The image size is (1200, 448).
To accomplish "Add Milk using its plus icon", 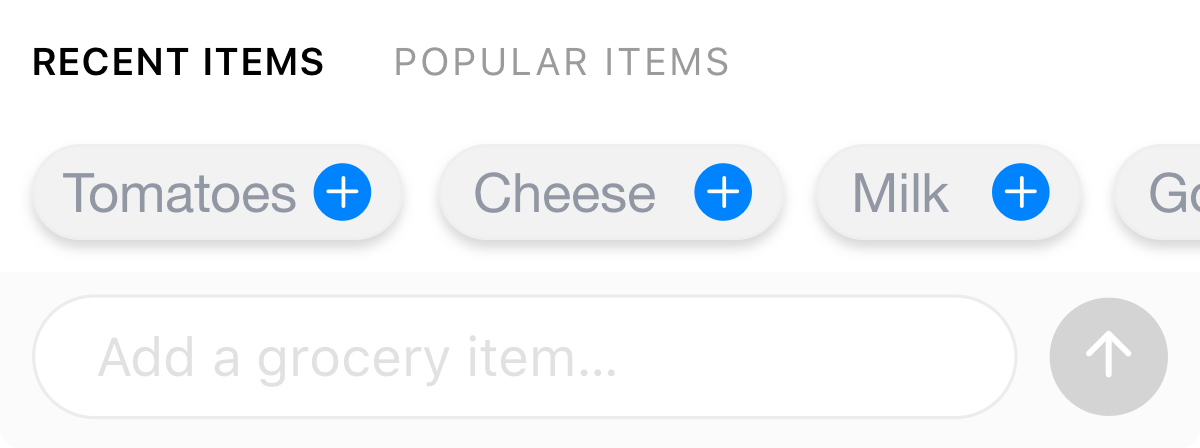I will [1020, 193].
